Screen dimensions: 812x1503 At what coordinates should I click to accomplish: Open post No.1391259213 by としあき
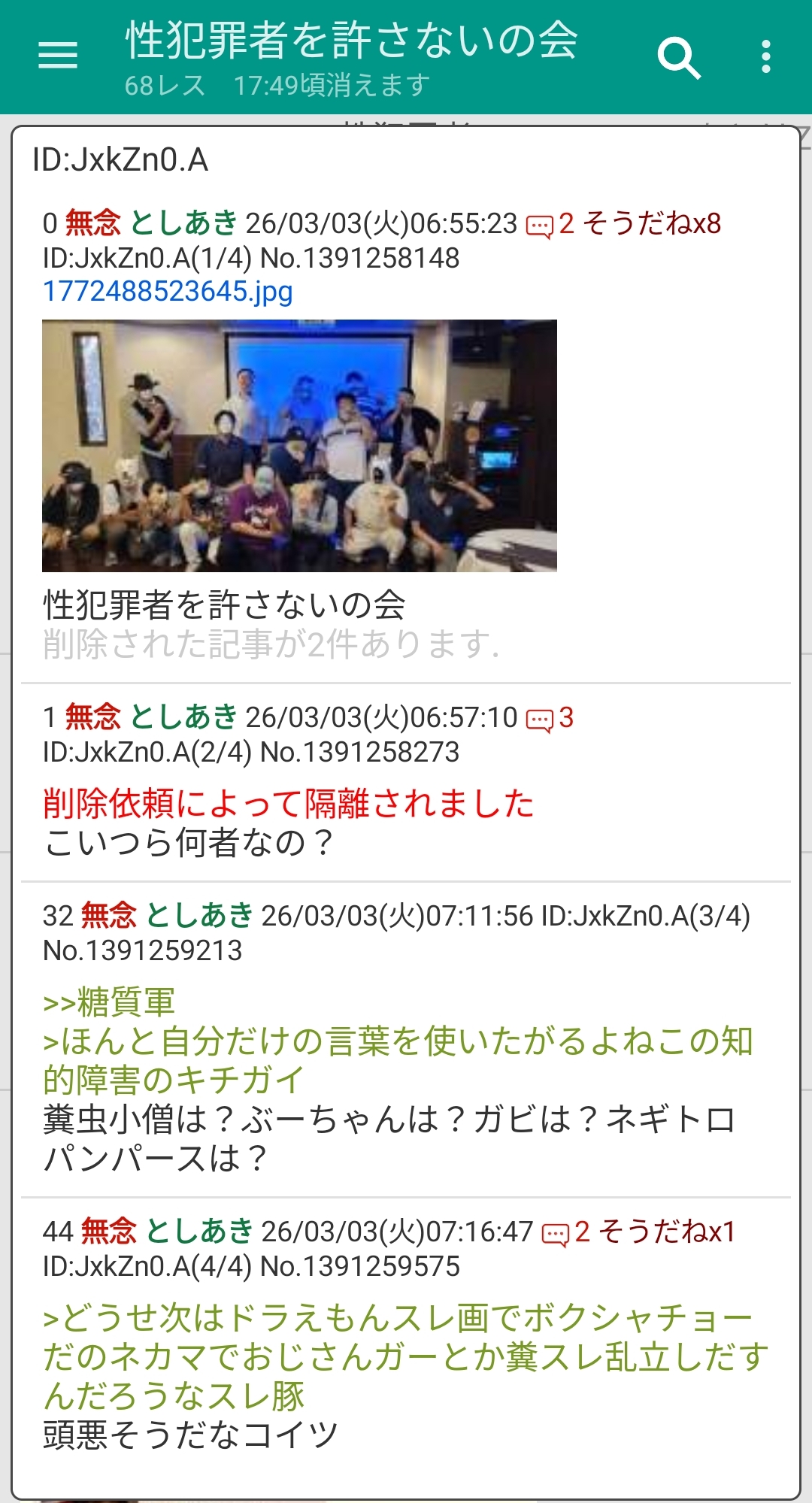tap(143, 950)
